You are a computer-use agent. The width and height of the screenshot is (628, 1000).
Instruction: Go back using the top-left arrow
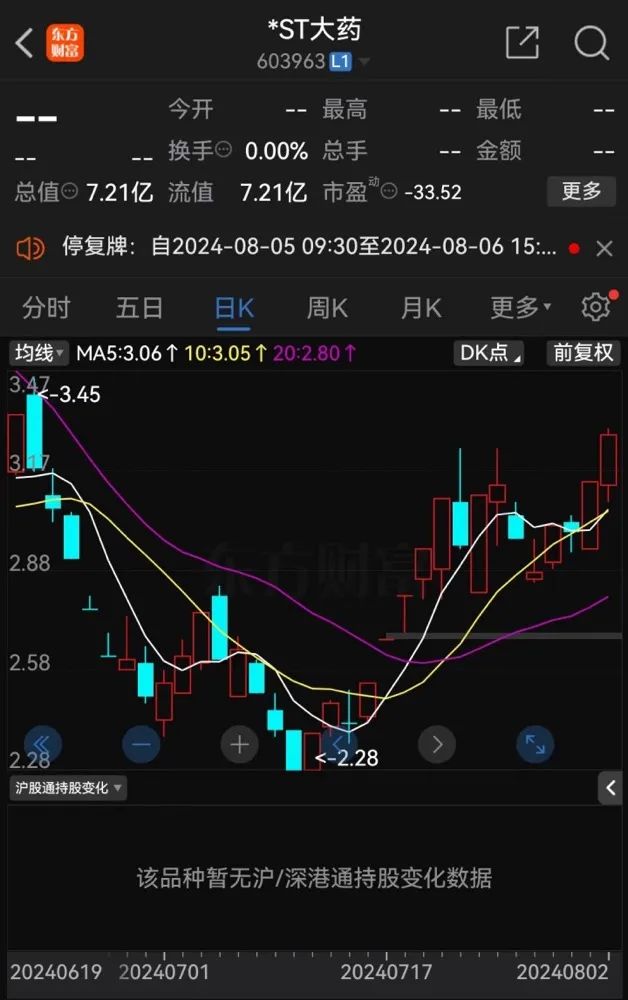click(25, 43)
